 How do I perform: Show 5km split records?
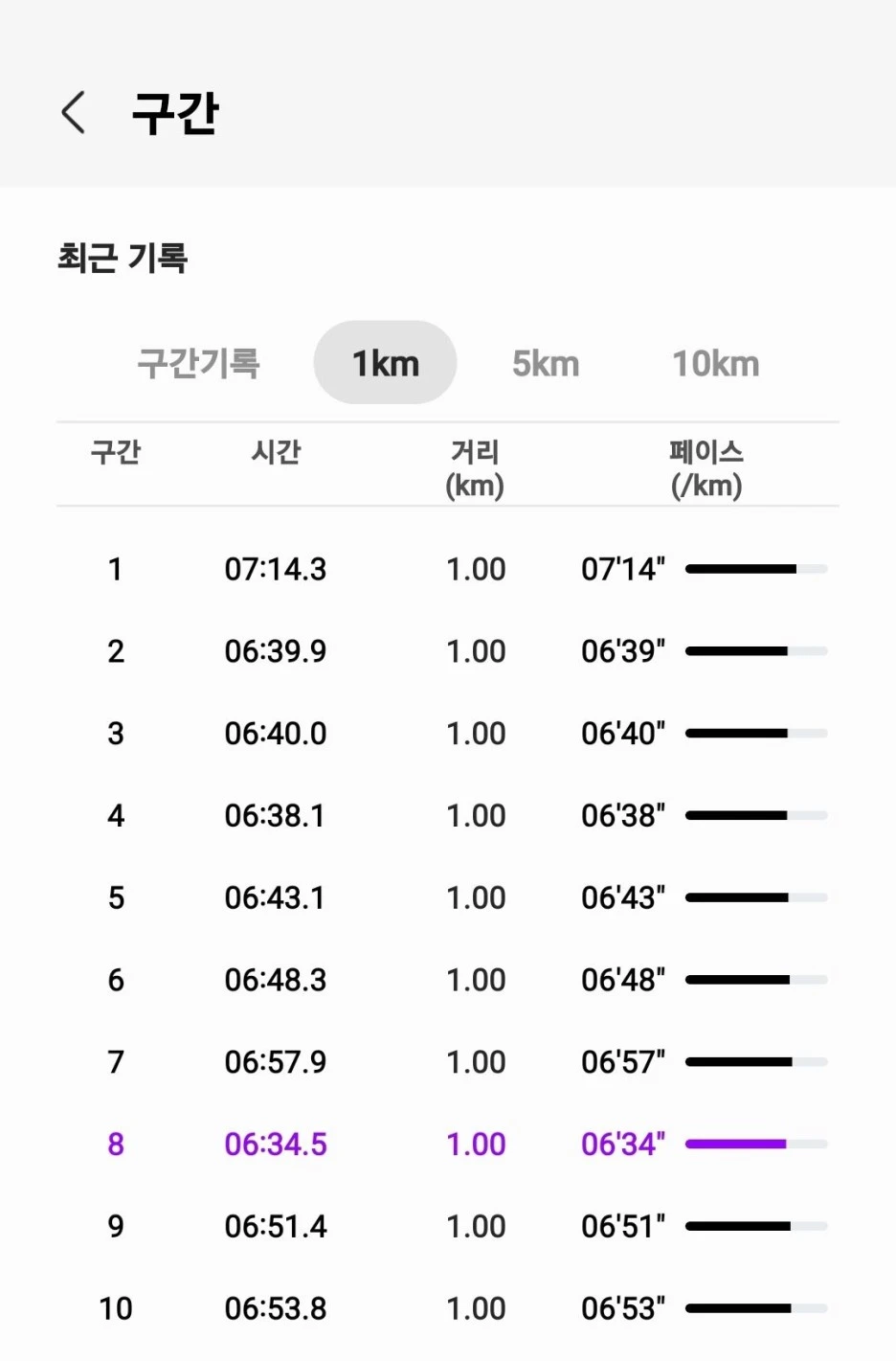[546, 364]
